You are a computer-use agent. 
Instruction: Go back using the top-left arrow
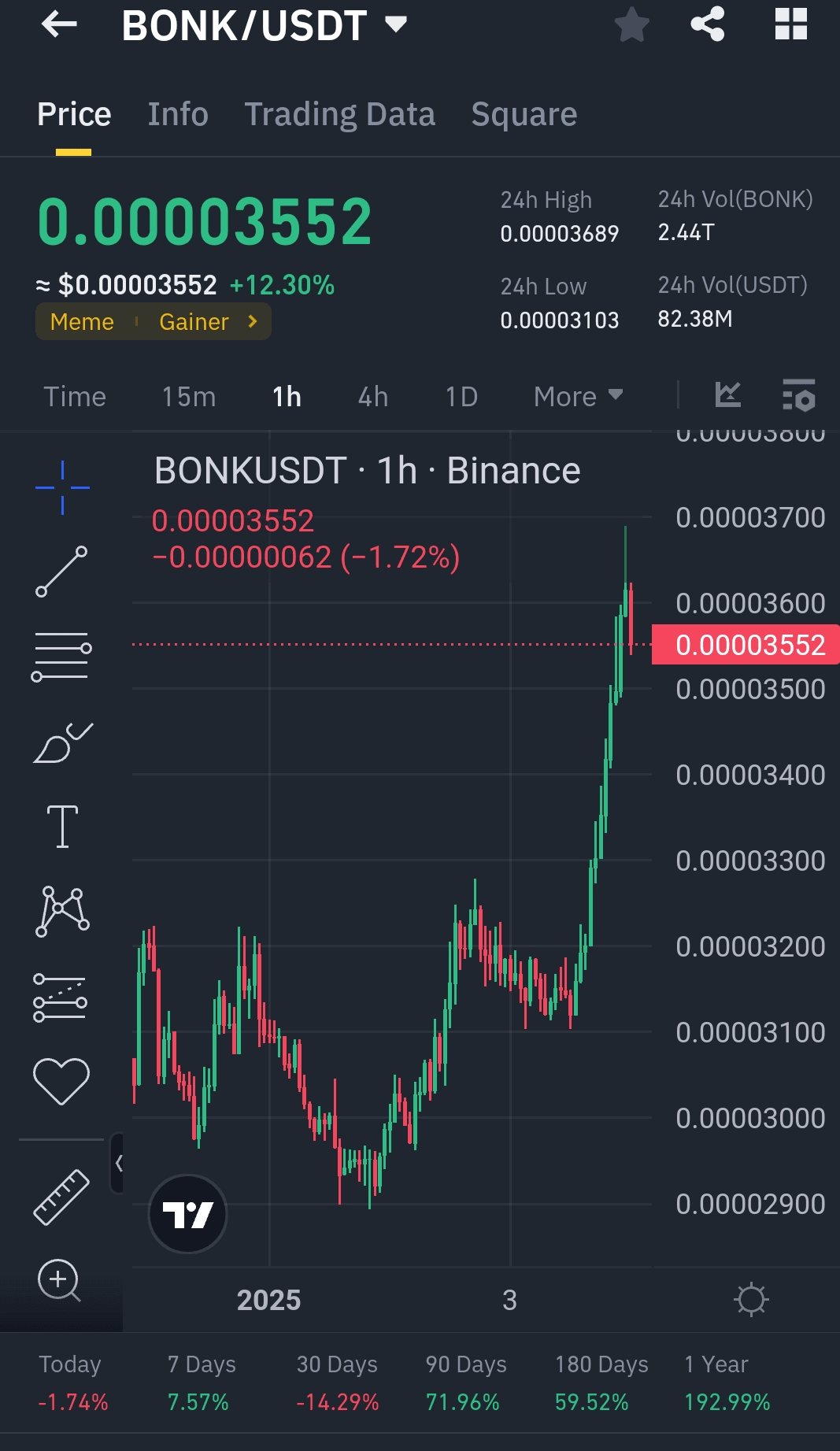(x=59, y=25)
